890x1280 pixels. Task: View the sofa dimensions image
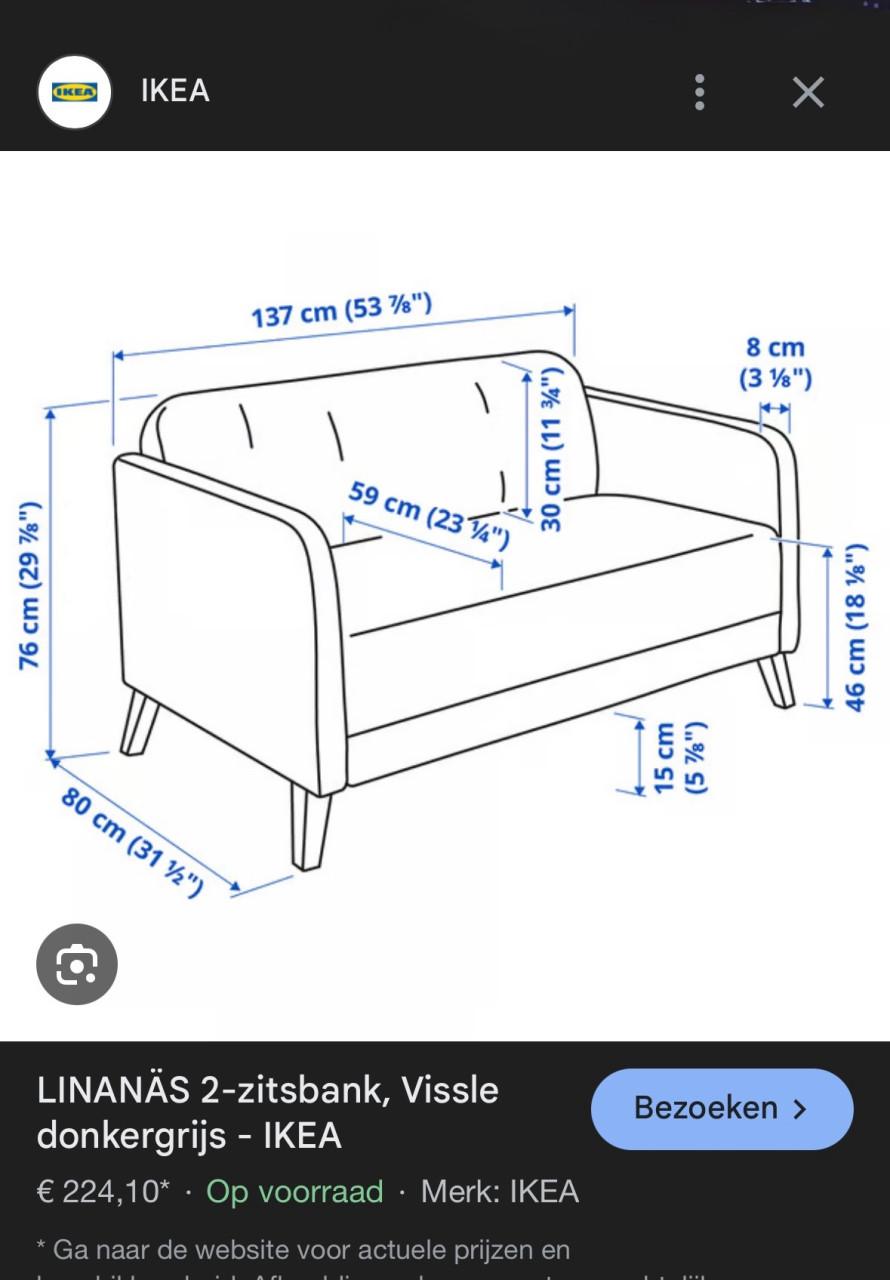445,590
